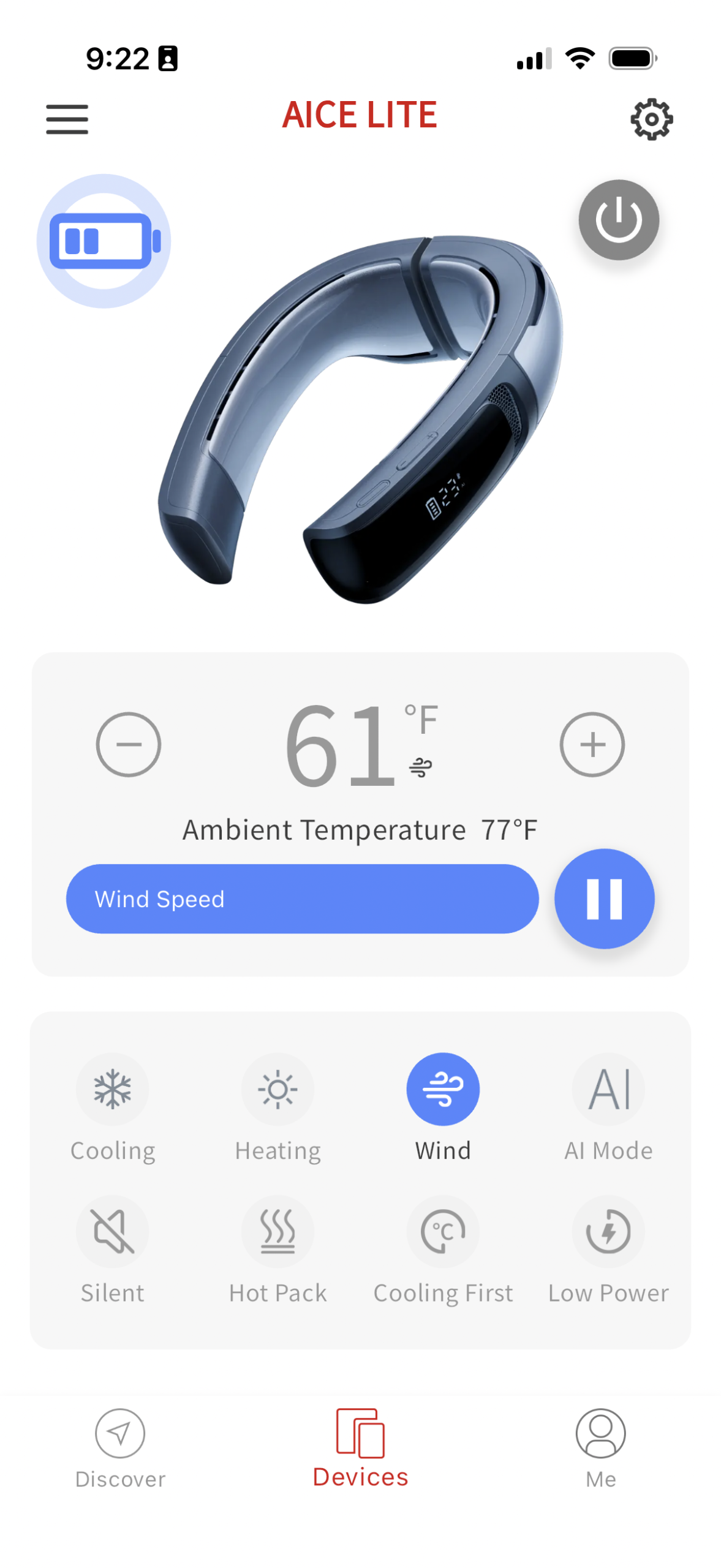The width and height of the screenshot is (721, 1568).
Task: Open the Me profile tab
Action: (x=600, y=1447)
